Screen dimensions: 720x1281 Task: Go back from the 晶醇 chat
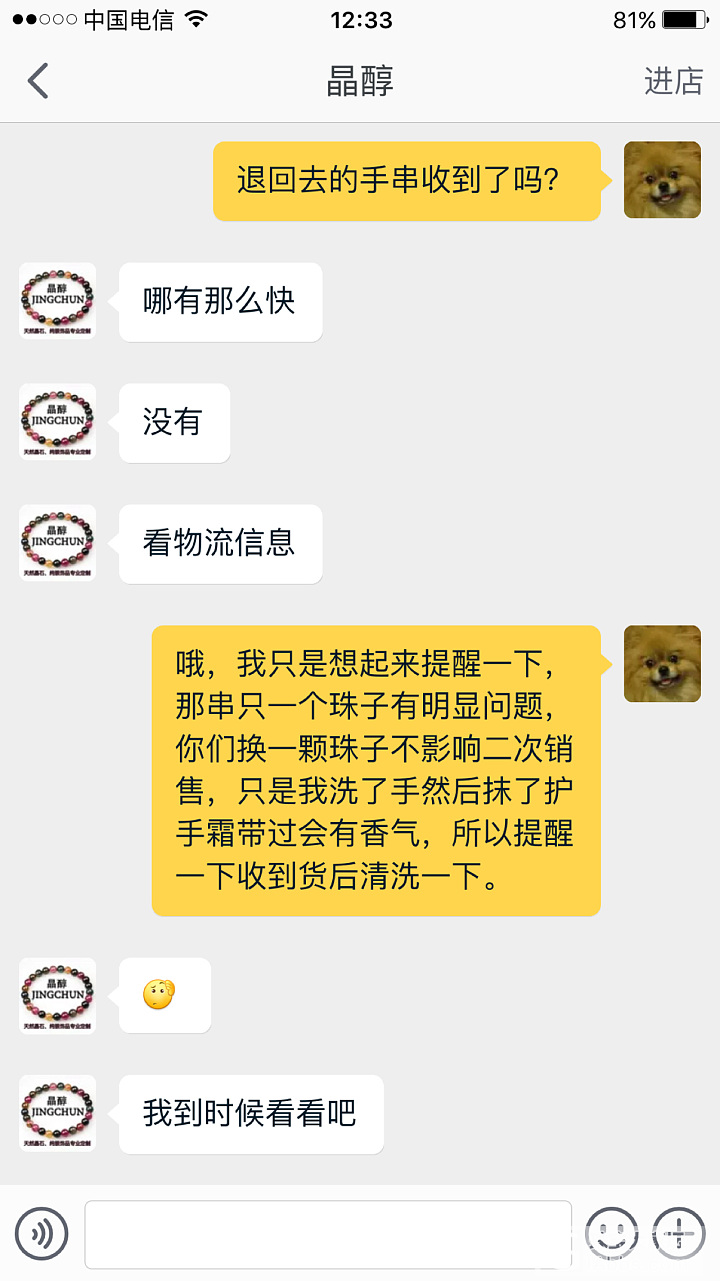tap(38, 81)
